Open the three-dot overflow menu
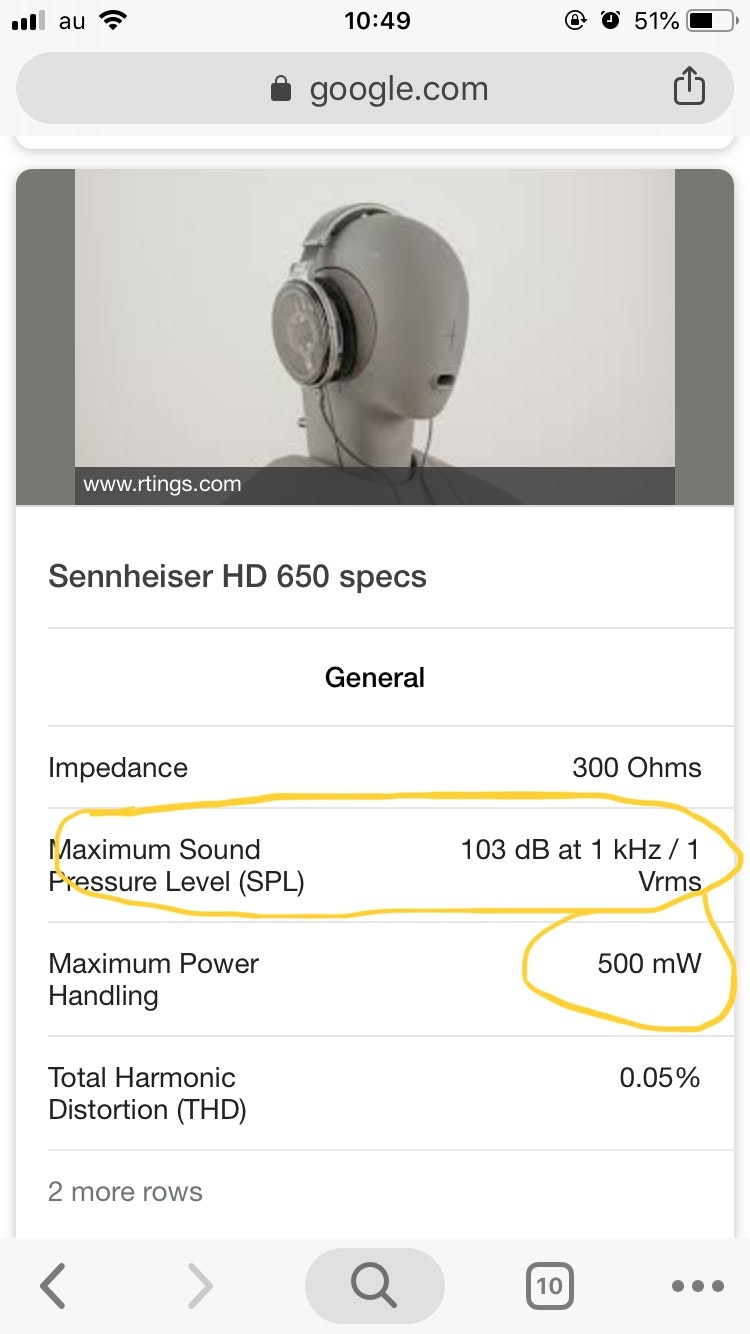The width and height of the screenshot is (750, 1334). [x=697, y=1286]
